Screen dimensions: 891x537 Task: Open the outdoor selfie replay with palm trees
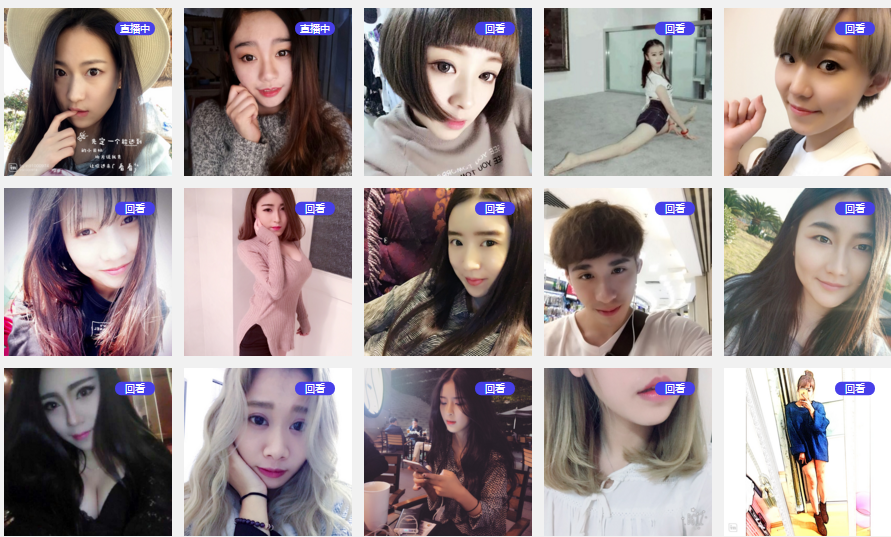(807, 272)
